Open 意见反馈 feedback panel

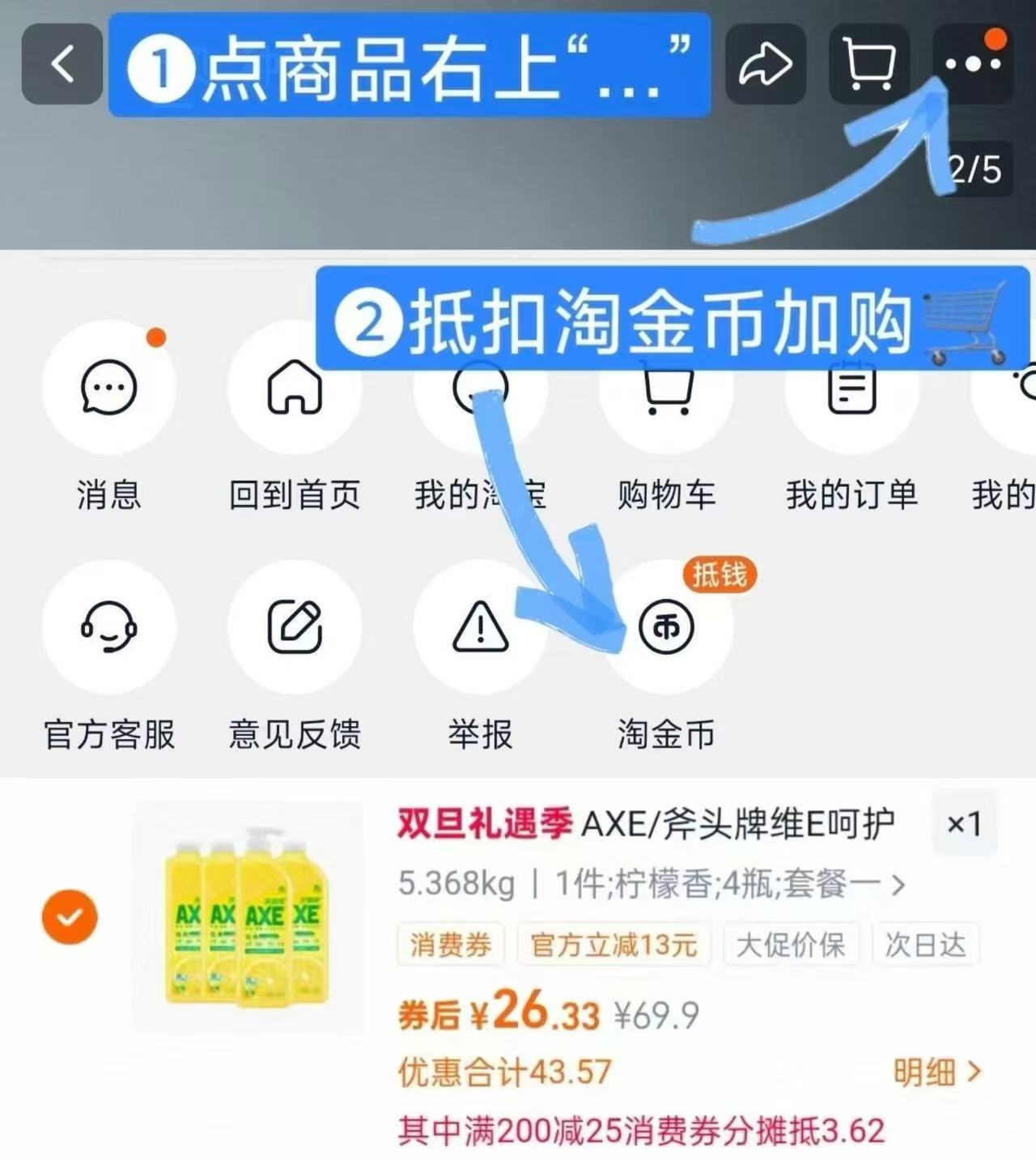click(x=295, y=627)
